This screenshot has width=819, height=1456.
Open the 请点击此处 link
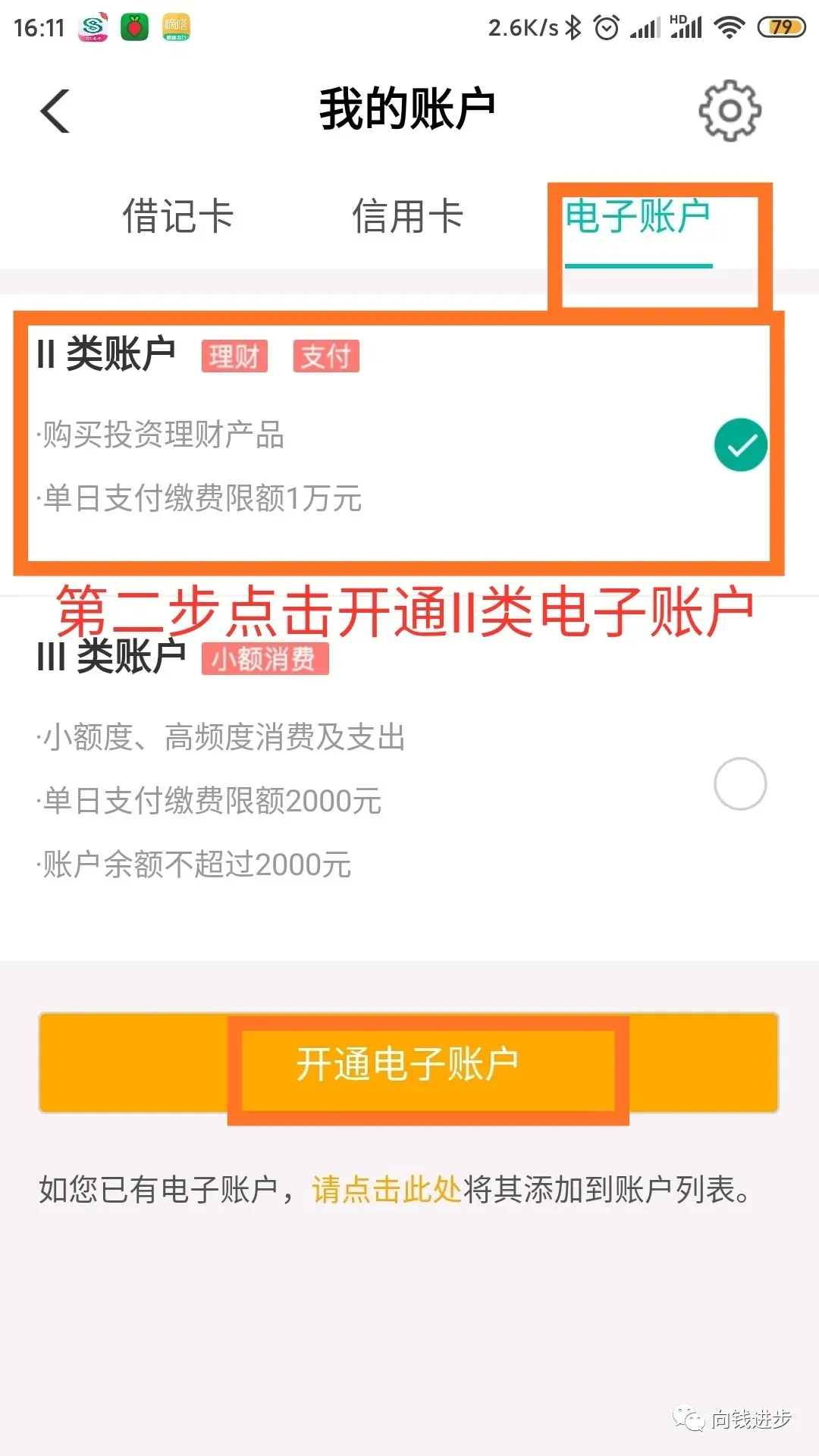tap(386, 1189)
